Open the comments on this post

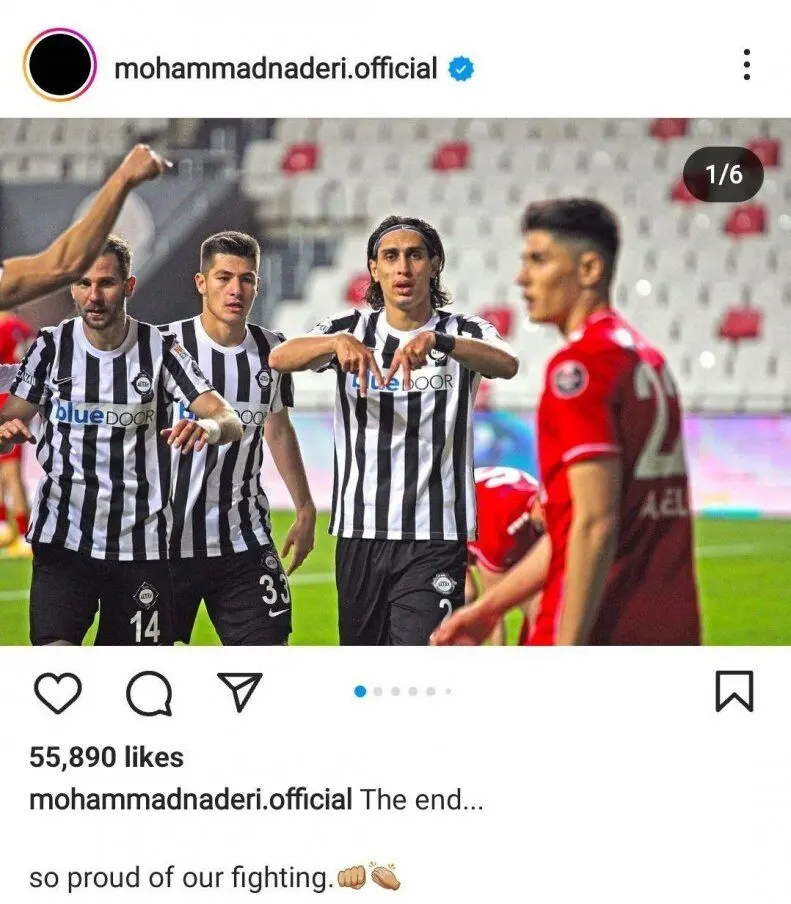click(x=149, y=692)
